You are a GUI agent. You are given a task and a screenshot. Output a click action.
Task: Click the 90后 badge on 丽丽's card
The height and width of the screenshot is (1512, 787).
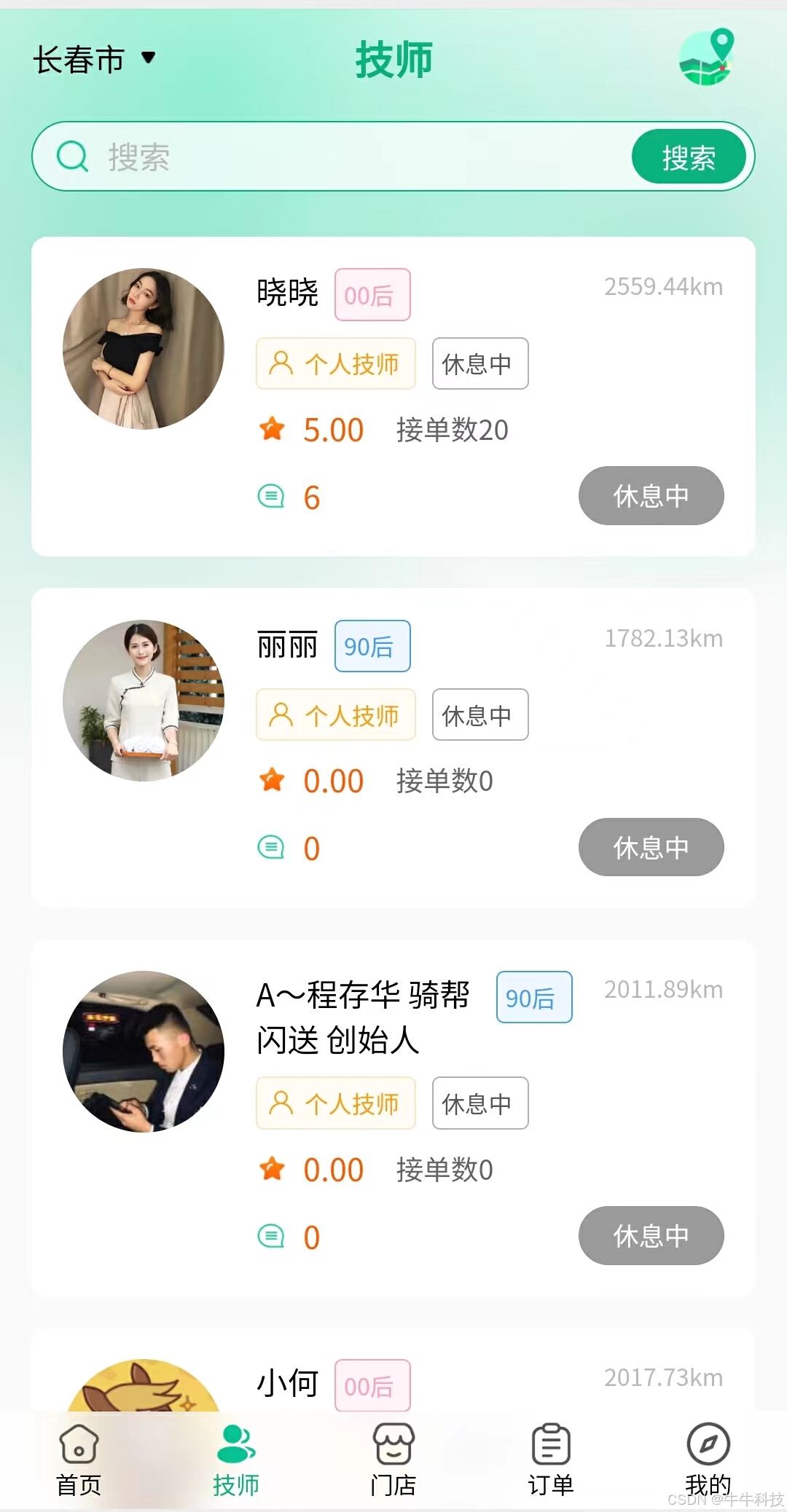coord(372,646)
